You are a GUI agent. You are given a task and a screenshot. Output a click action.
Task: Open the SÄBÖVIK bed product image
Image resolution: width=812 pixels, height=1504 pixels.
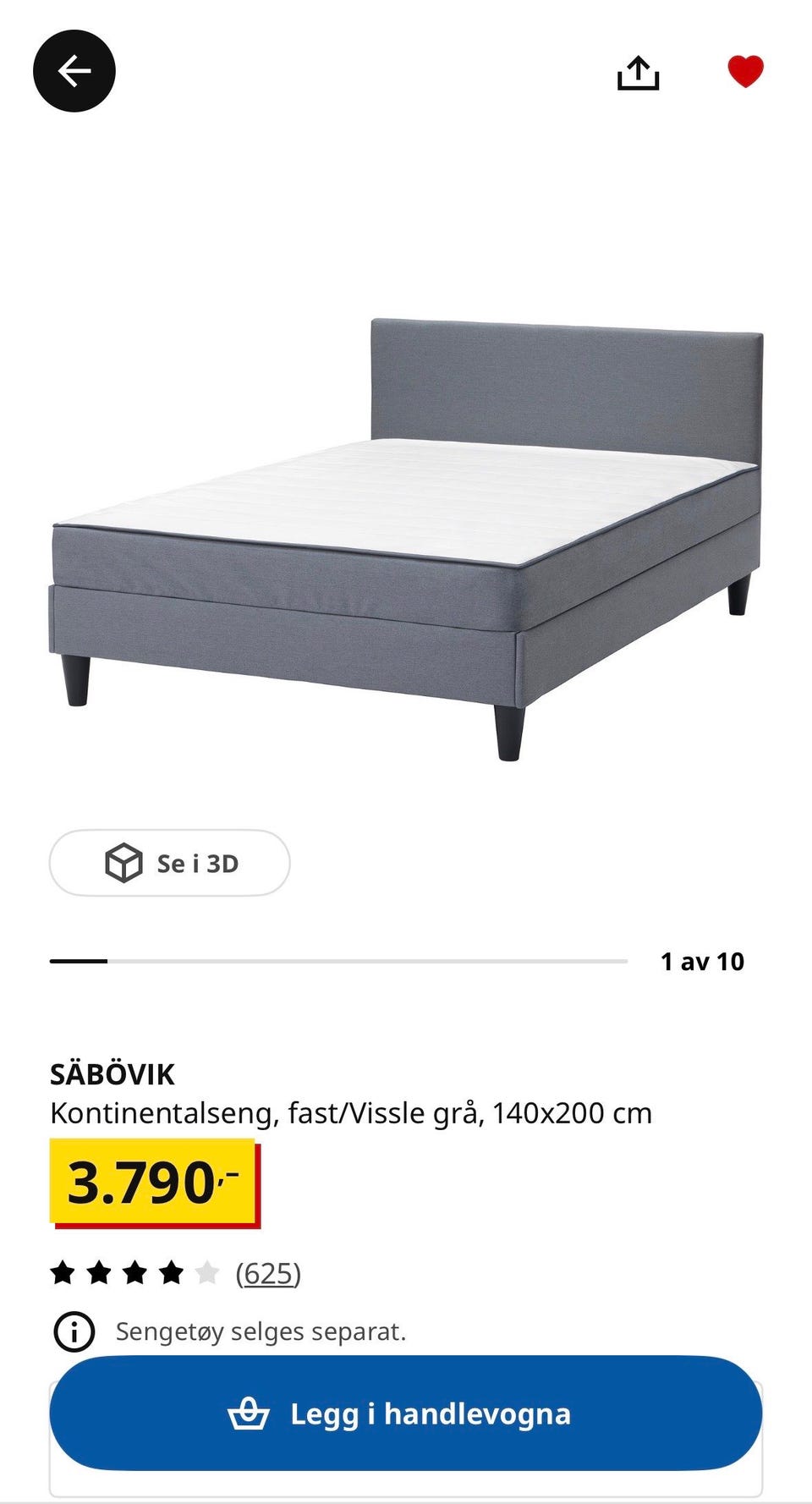(x=407, y=539)
